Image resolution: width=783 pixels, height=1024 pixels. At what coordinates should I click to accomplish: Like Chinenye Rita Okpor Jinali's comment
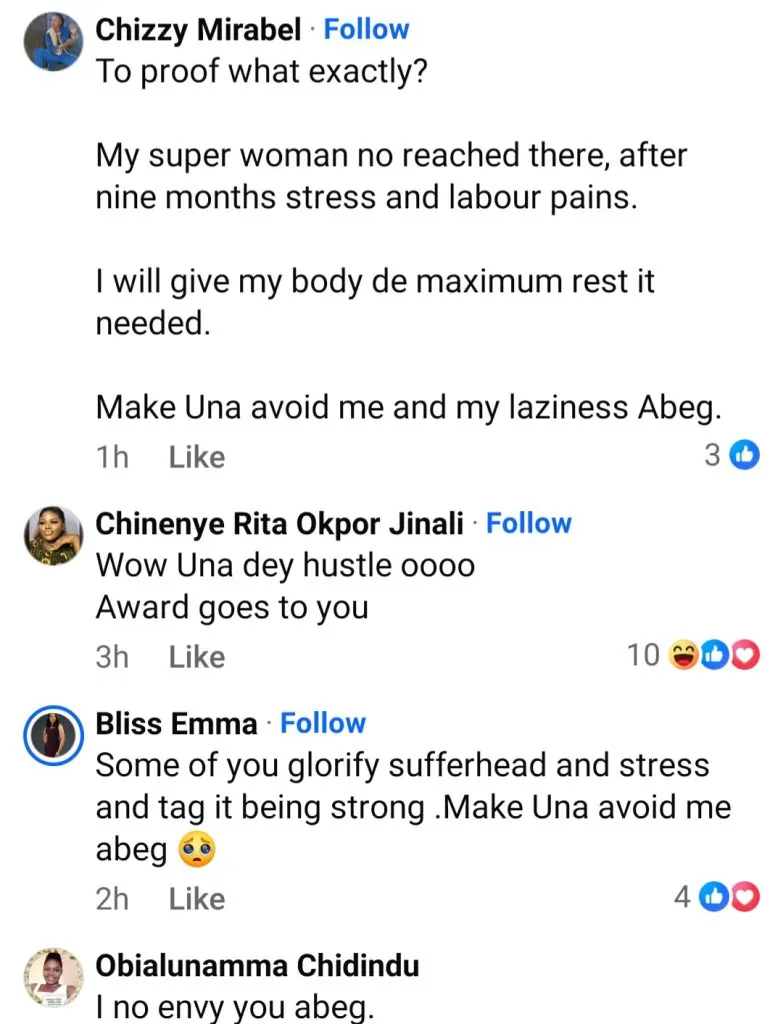point(197,657)
